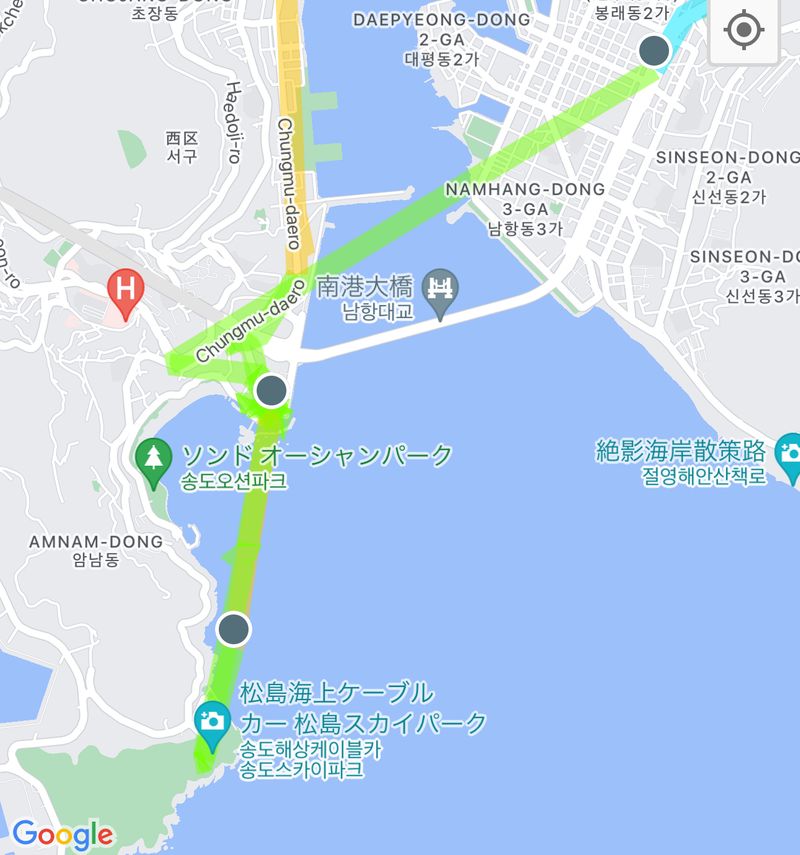Tap the route marker near Bongnae-dong

[x=654, y=51]
